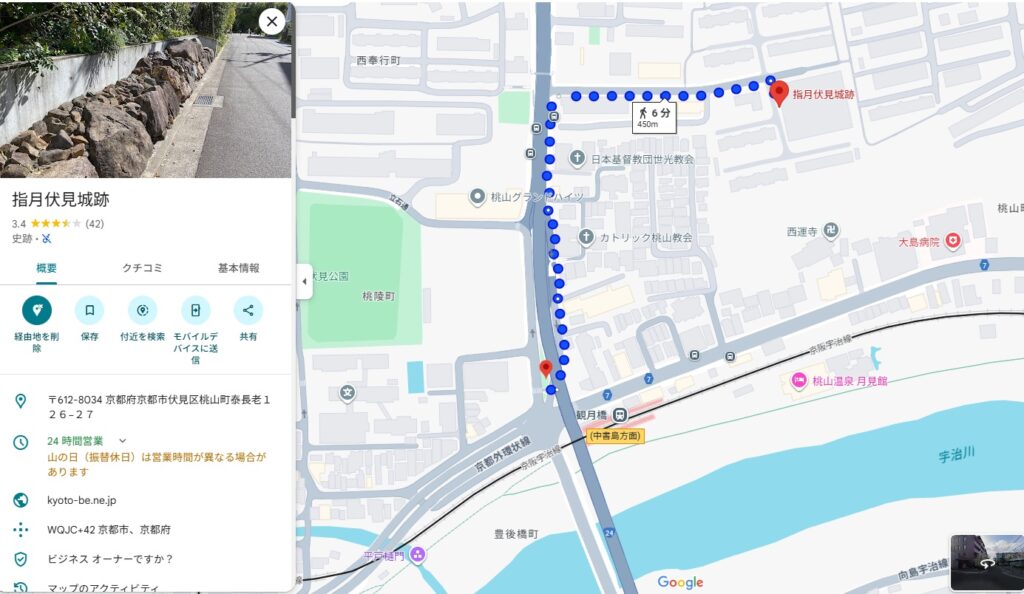Tap 経由地を削除 button
Image resolution: width=1024 pixels, height=594 pixels.
(x=37, y=311)
